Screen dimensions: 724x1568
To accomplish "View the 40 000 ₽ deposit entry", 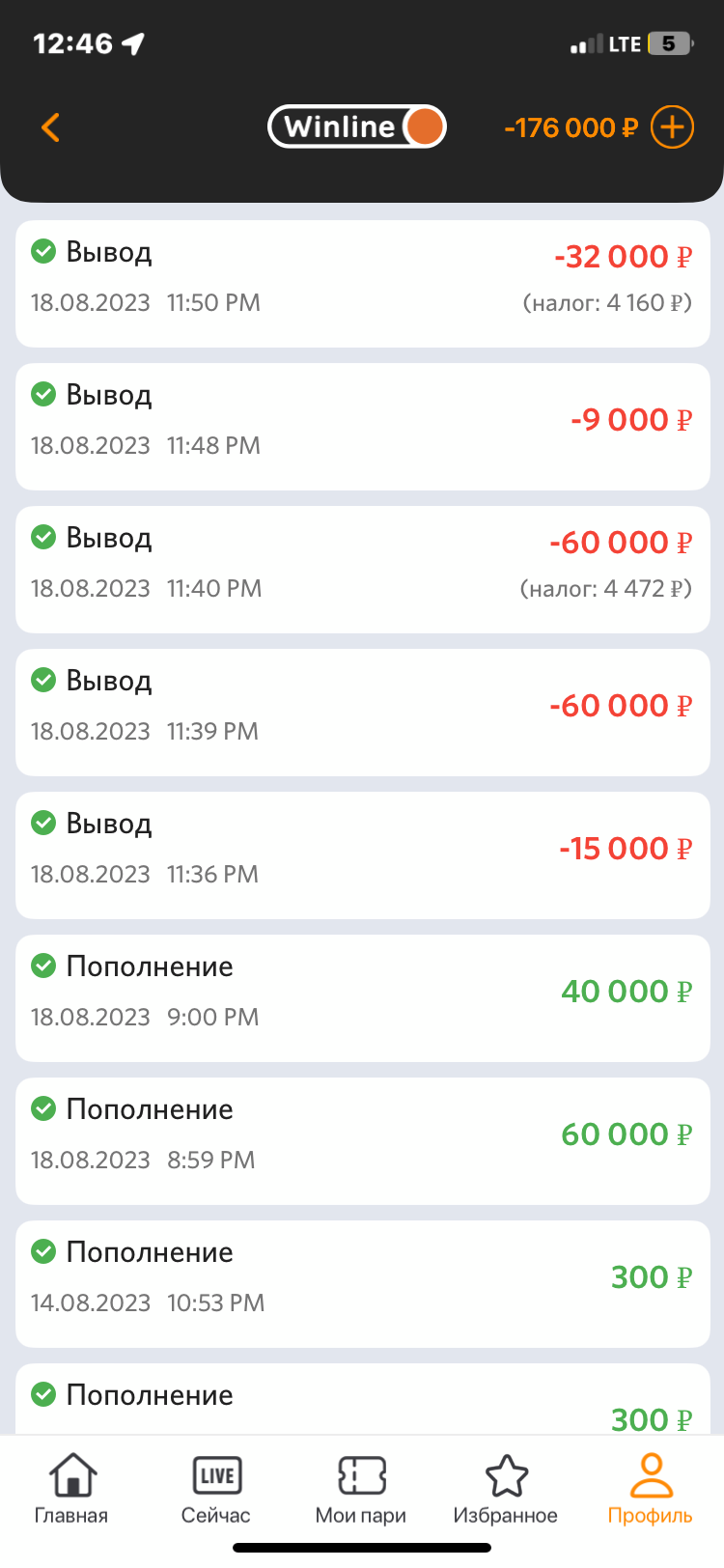I will pos(363,998).
